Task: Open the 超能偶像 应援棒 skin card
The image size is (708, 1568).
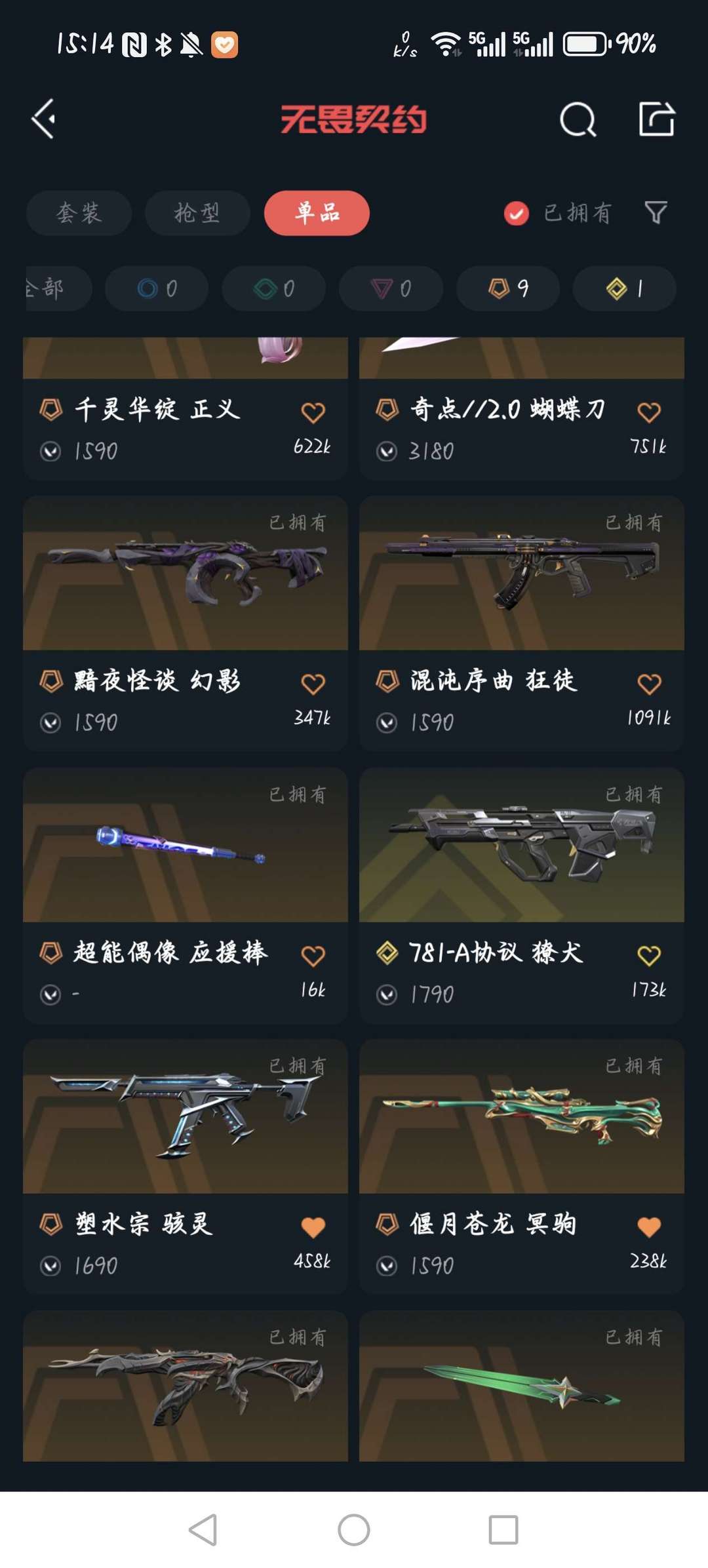Action: [186, 895]
